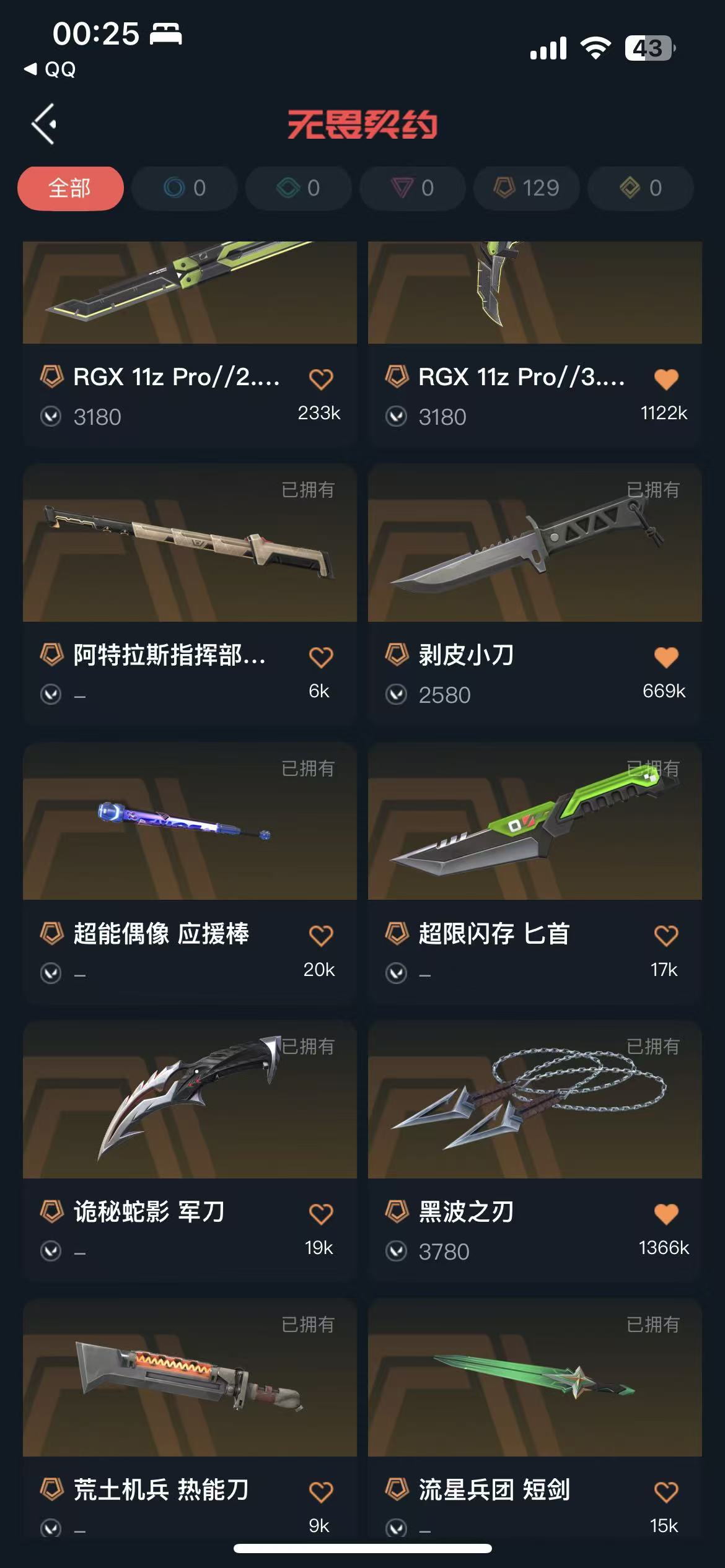
Task: Unfavorite the RGX 11z Pro//3 knife
Action: (666, 378)
